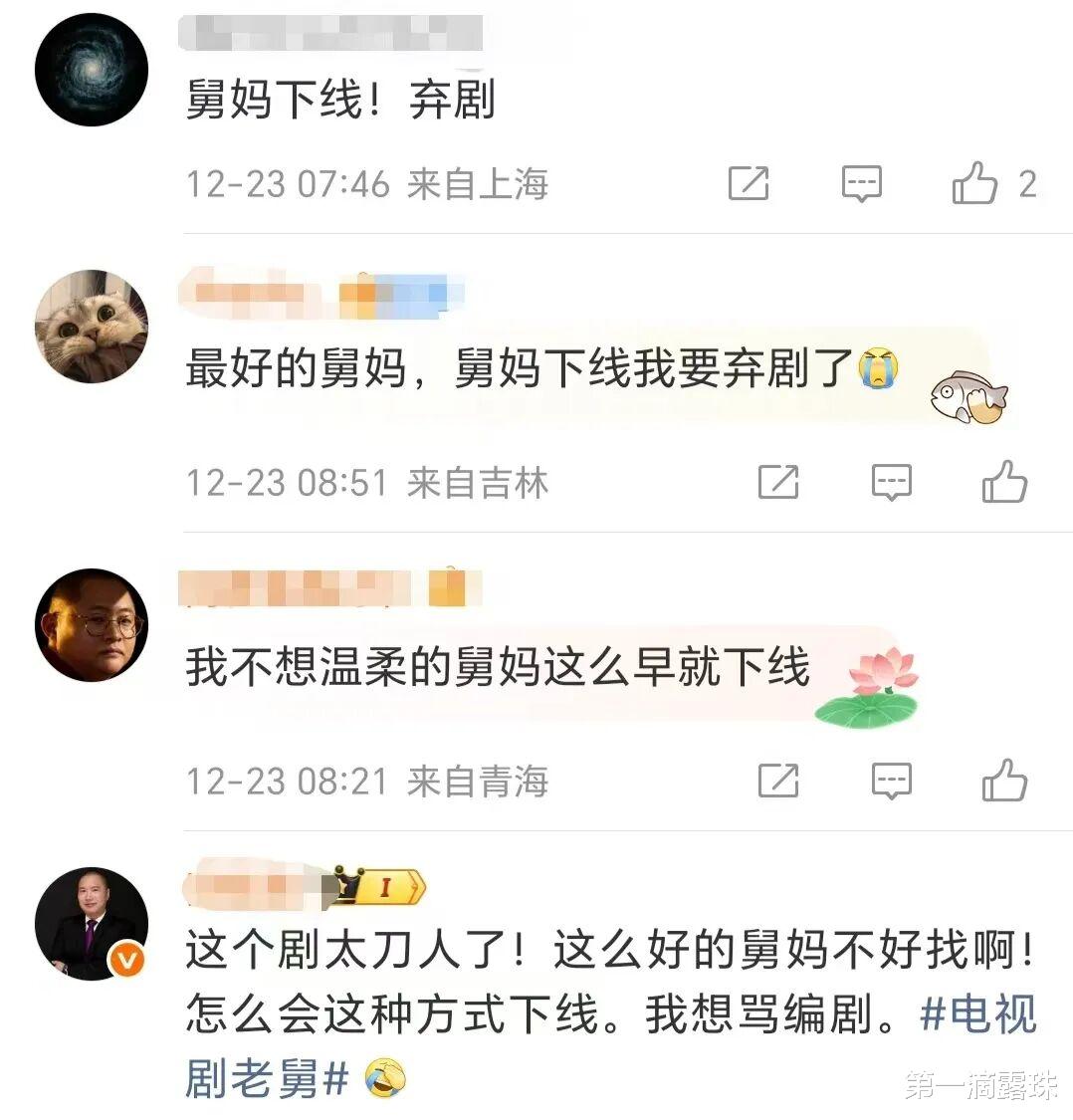Repost the comment posted from 上海
1073x1120 pixels.
pos(749,183)
